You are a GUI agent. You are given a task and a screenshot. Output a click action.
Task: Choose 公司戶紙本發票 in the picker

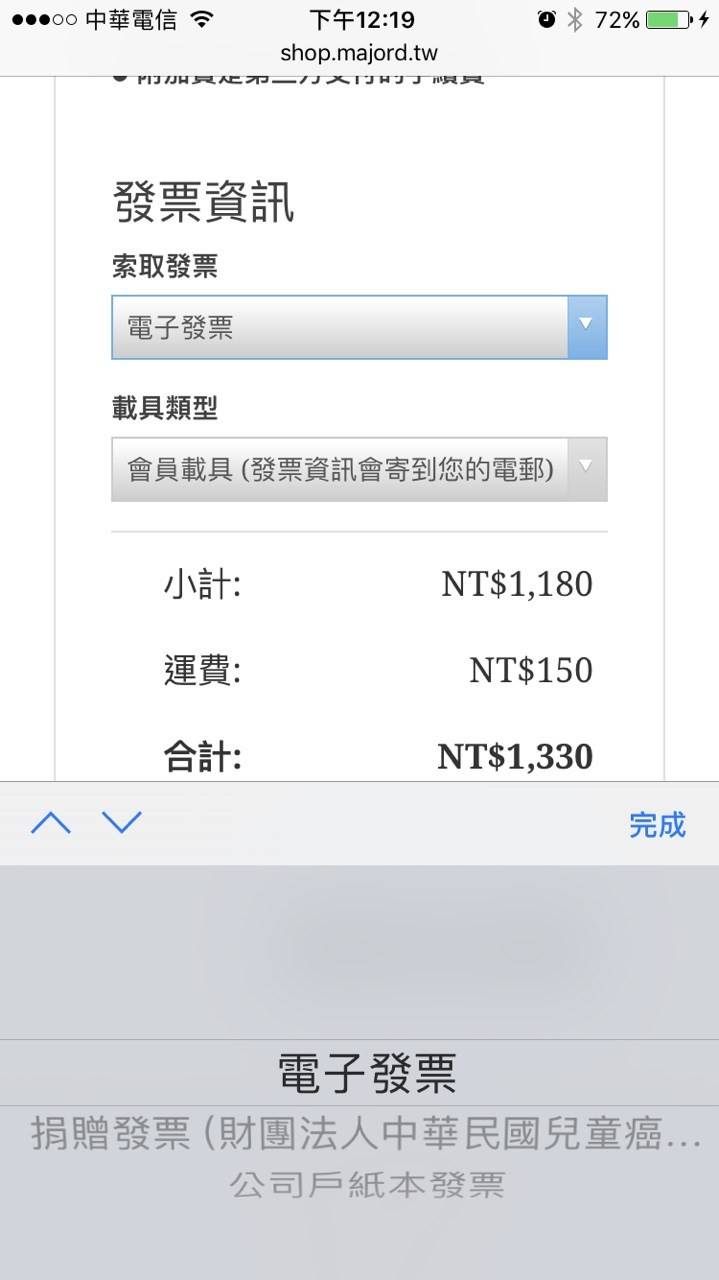[366, 1185]
